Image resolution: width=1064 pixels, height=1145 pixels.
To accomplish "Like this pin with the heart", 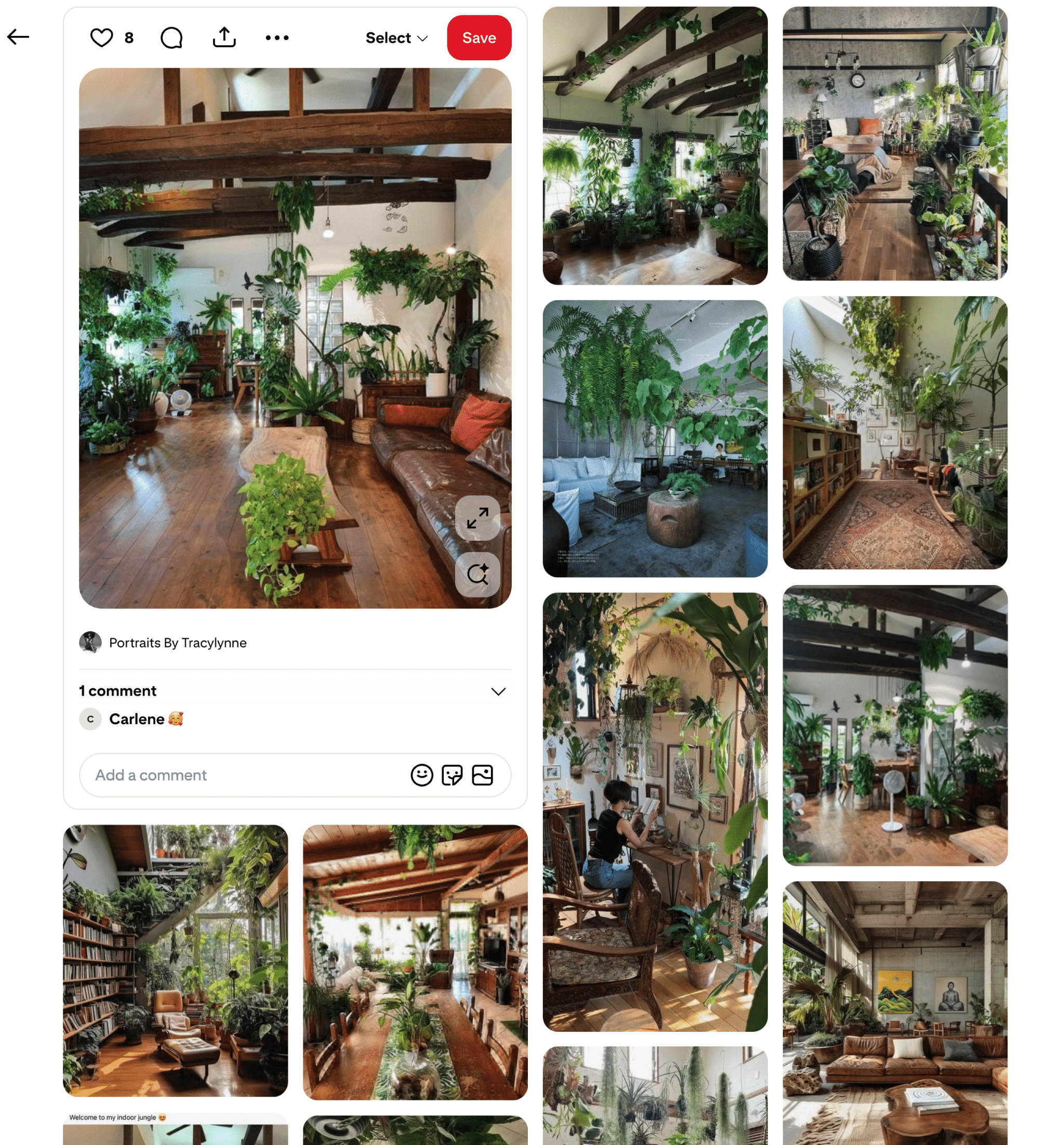I will tap(101, 38).
